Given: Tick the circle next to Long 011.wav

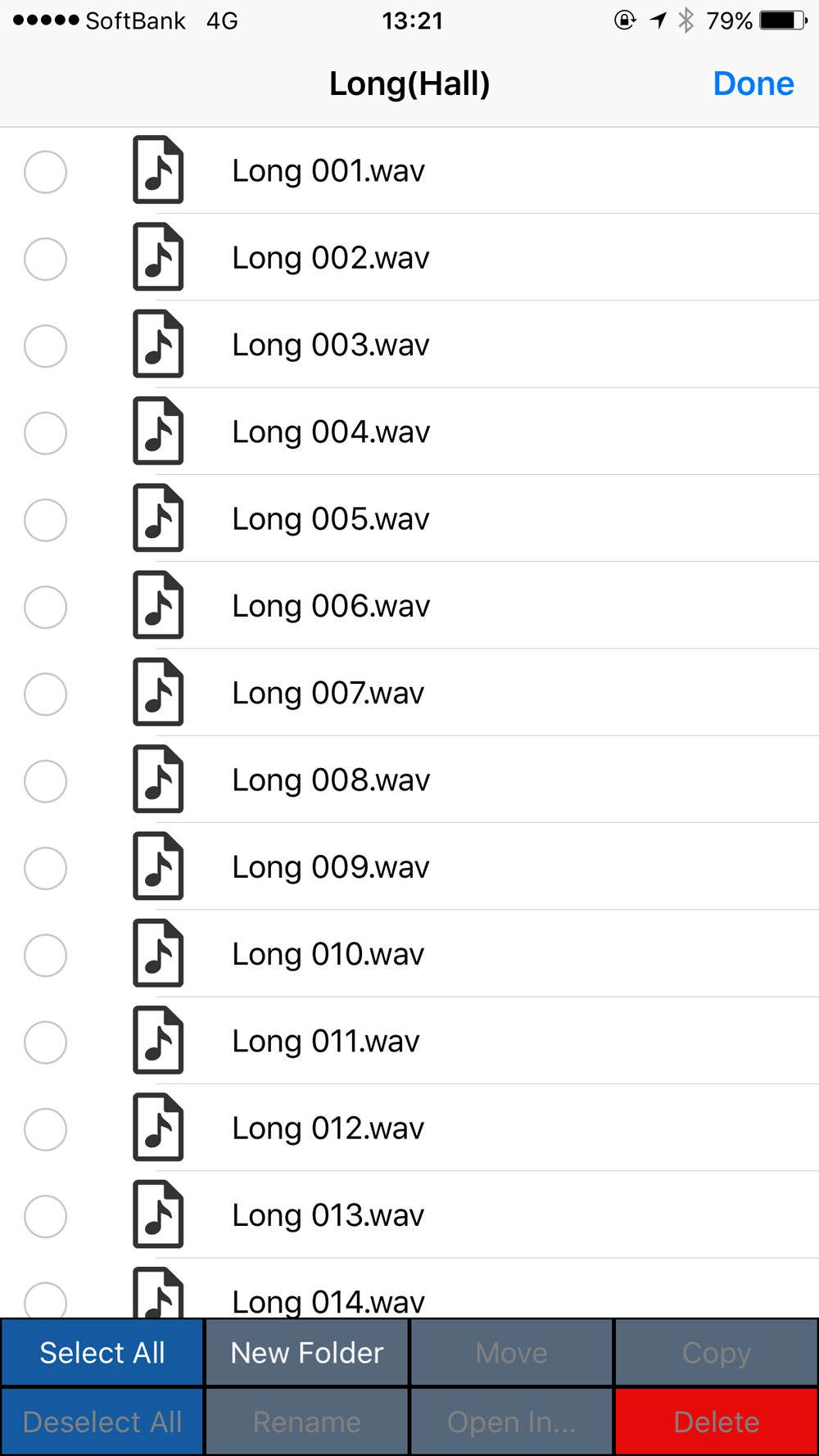Looking at the screenshot, I should click(45, 1042).
